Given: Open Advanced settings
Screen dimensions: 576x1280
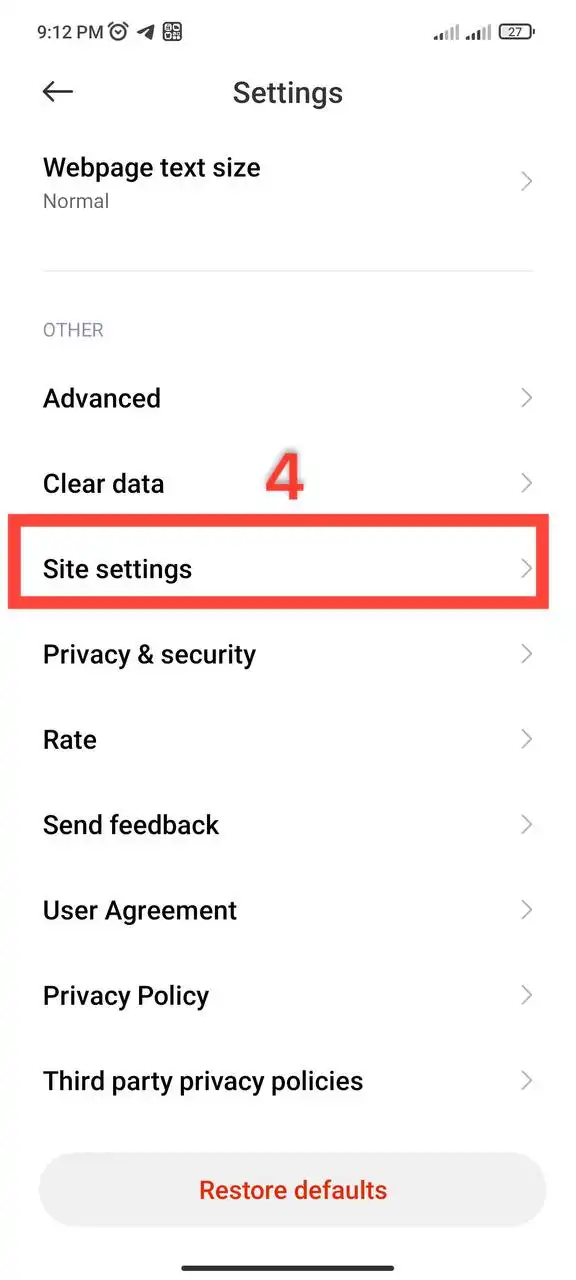Looking at the screenshot, I should tap(288, 398).
